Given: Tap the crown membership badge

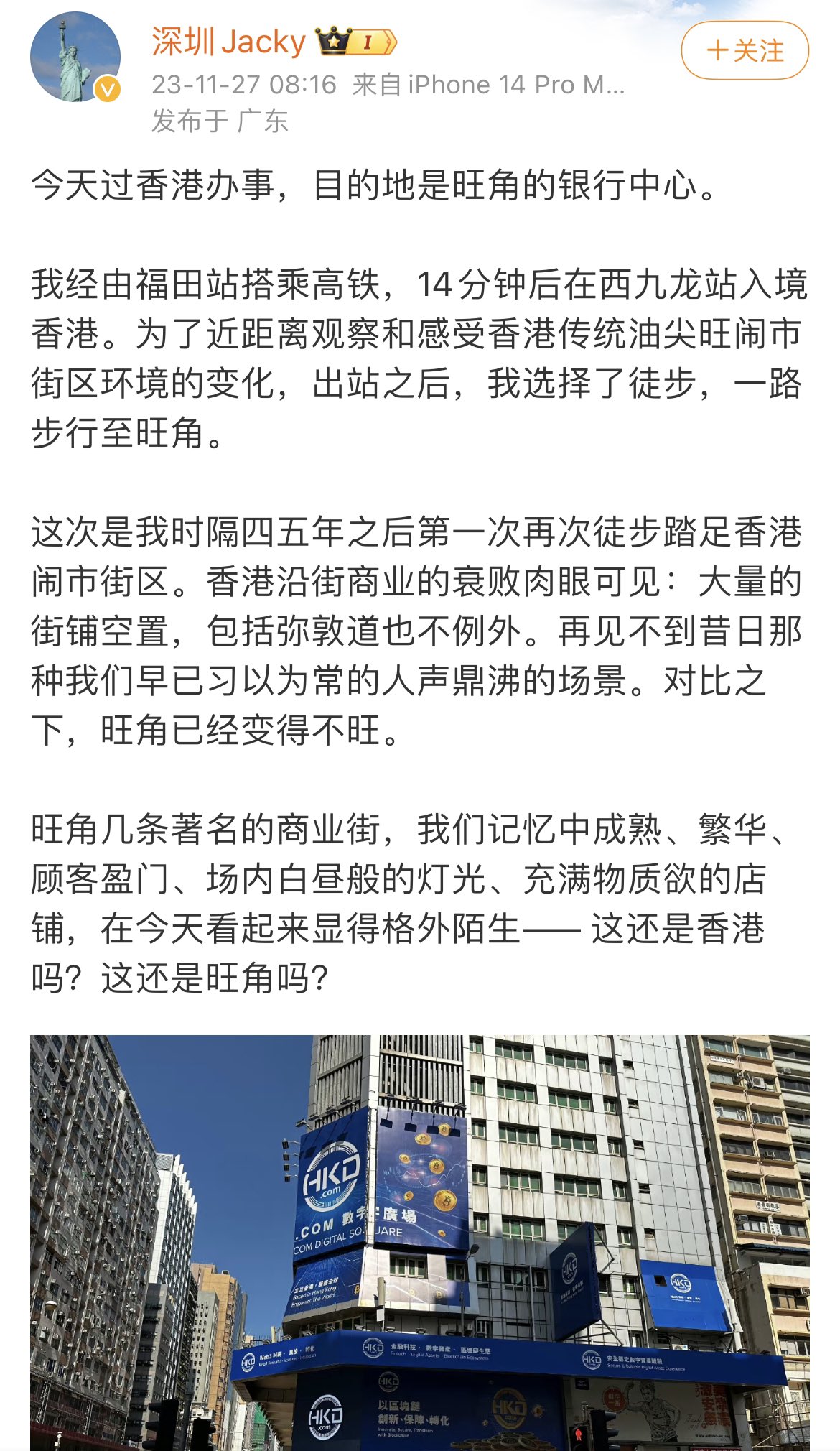Looking at the screenshot, I should pos(355,42).
